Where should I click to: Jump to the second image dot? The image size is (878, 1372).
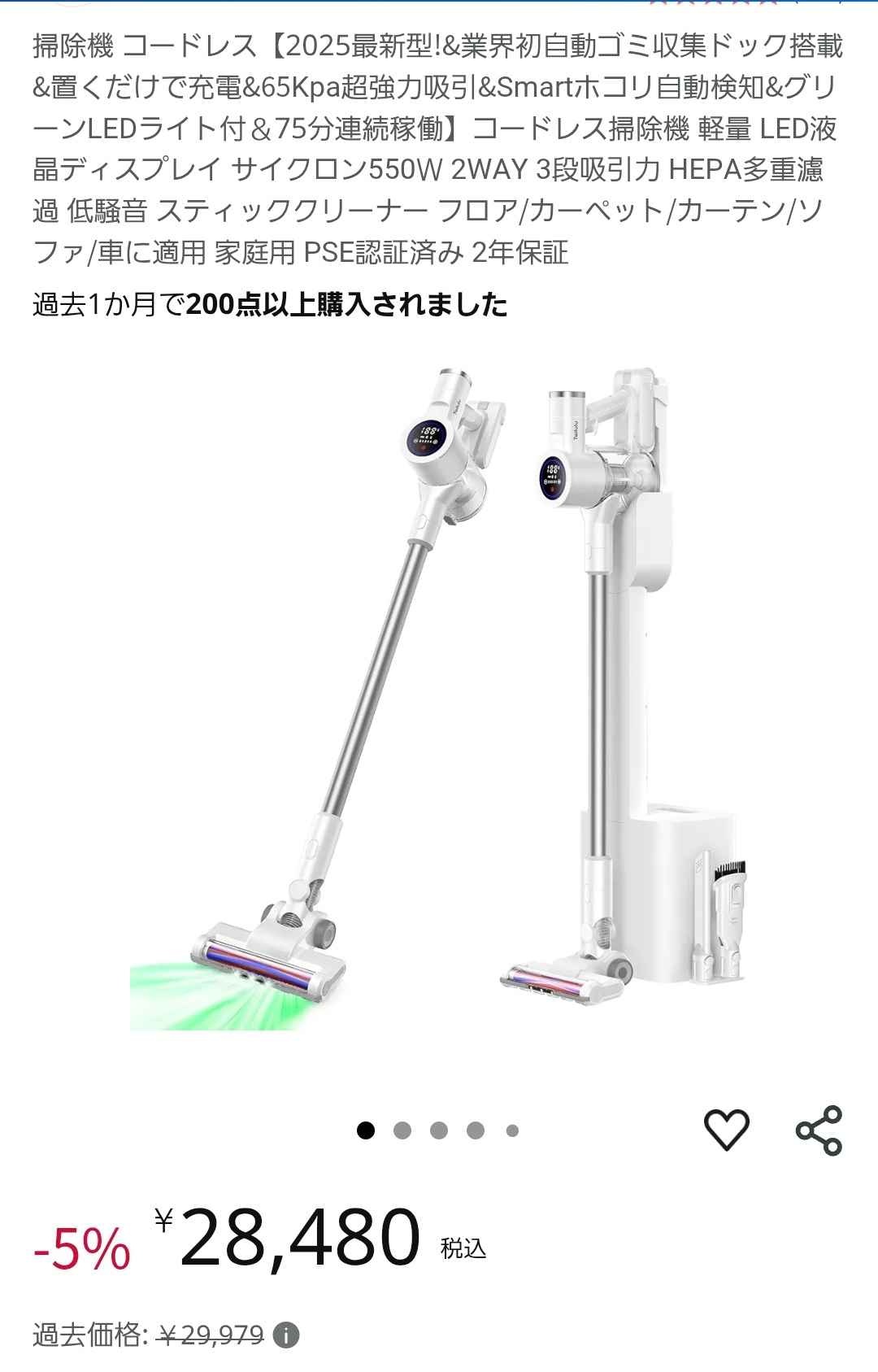[402, 1130]
